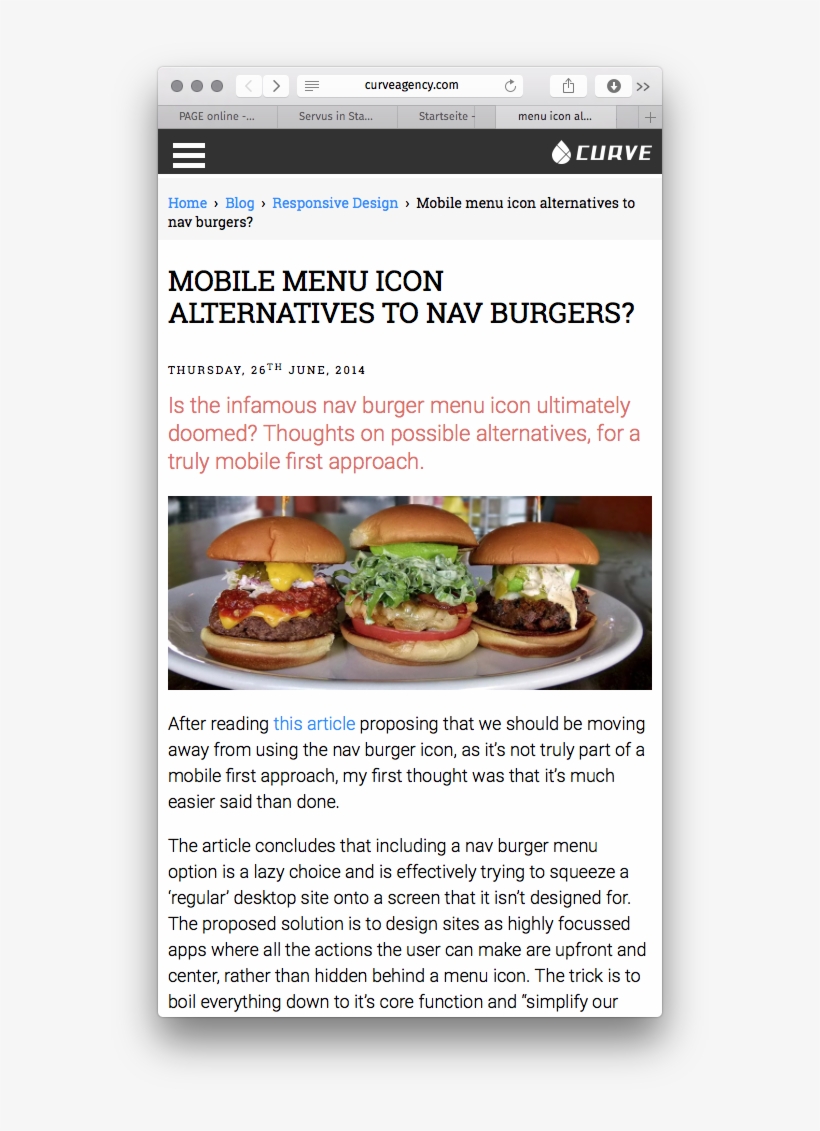This screenshot has width=820, height=1131.
Task: Reload the current page
Action: pyautogui.click(x=510, y=86)
